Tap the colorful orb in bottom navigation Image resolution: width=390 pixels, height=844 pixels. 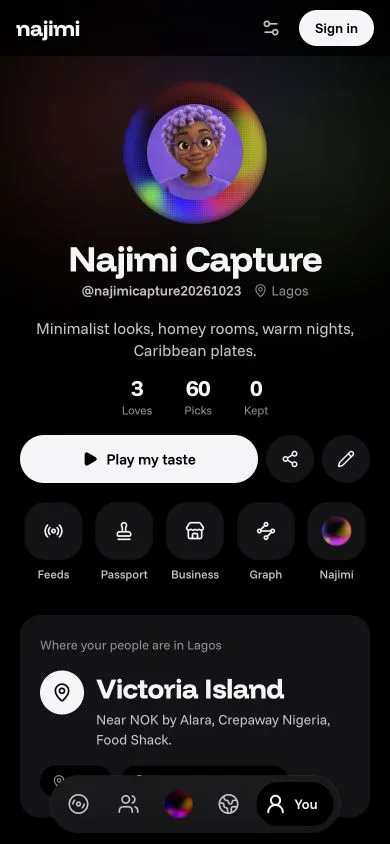tap(179, 804)
